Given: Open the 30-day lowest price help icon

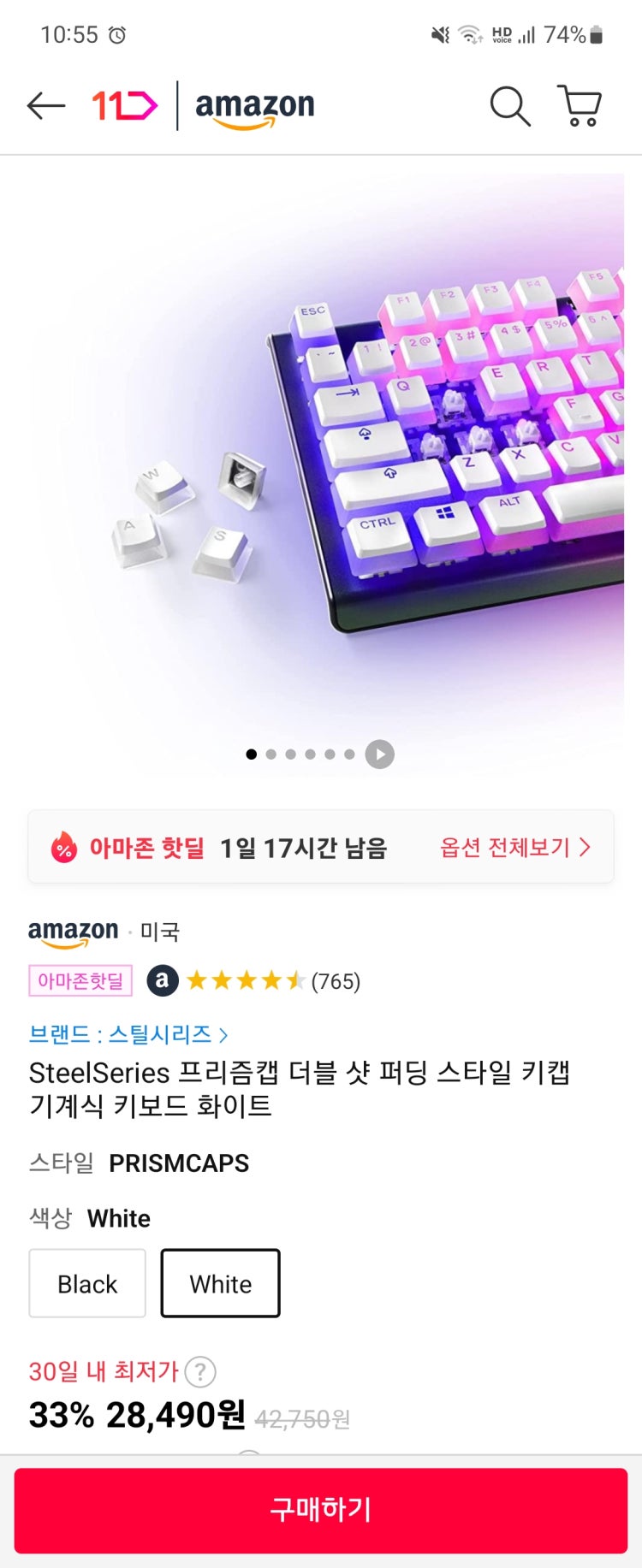Looking at the screenshot, I should click(200, 1372).
